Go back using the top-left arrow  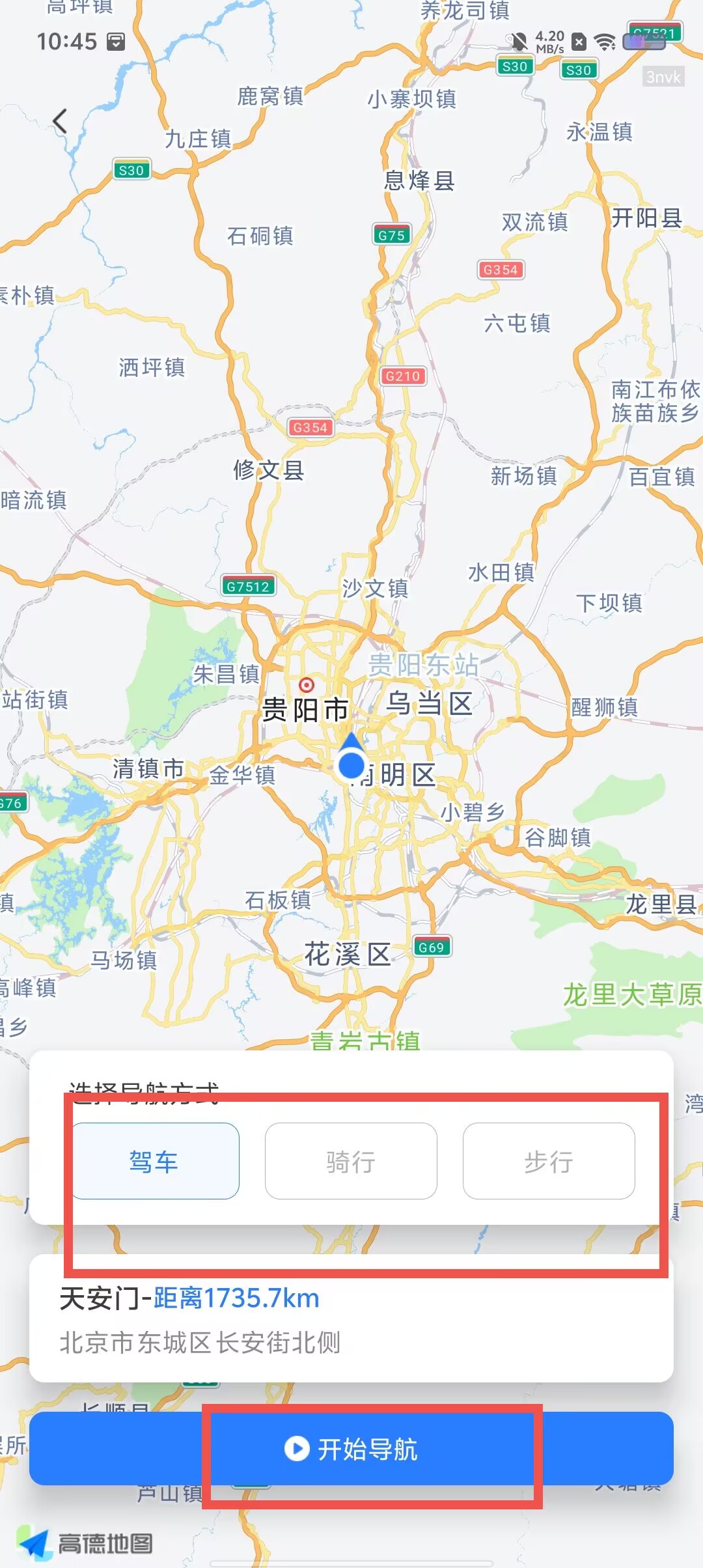pyautogui.click(x=60, y=121)
